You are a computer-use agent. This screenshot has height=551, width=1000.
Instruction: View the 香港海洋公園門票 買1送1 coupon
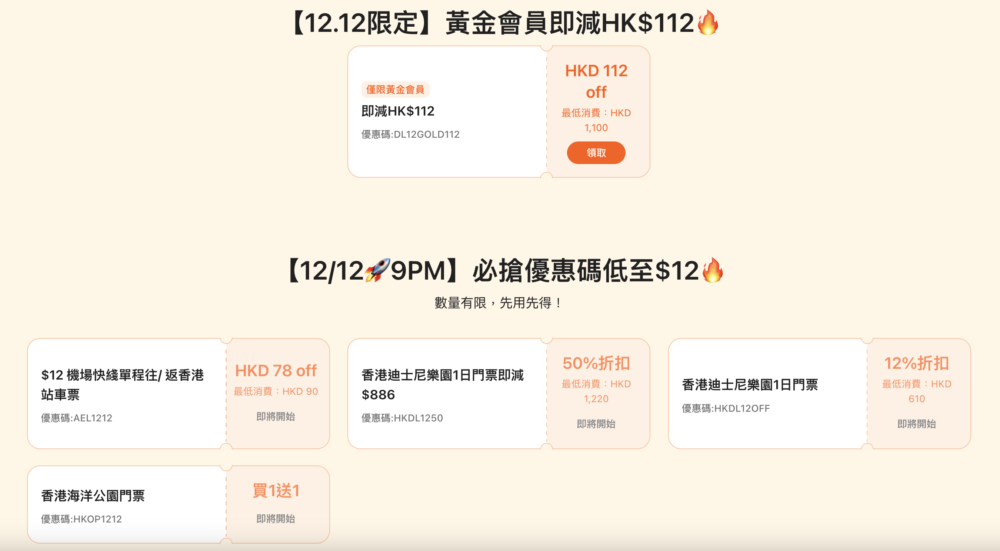point(127,505)
